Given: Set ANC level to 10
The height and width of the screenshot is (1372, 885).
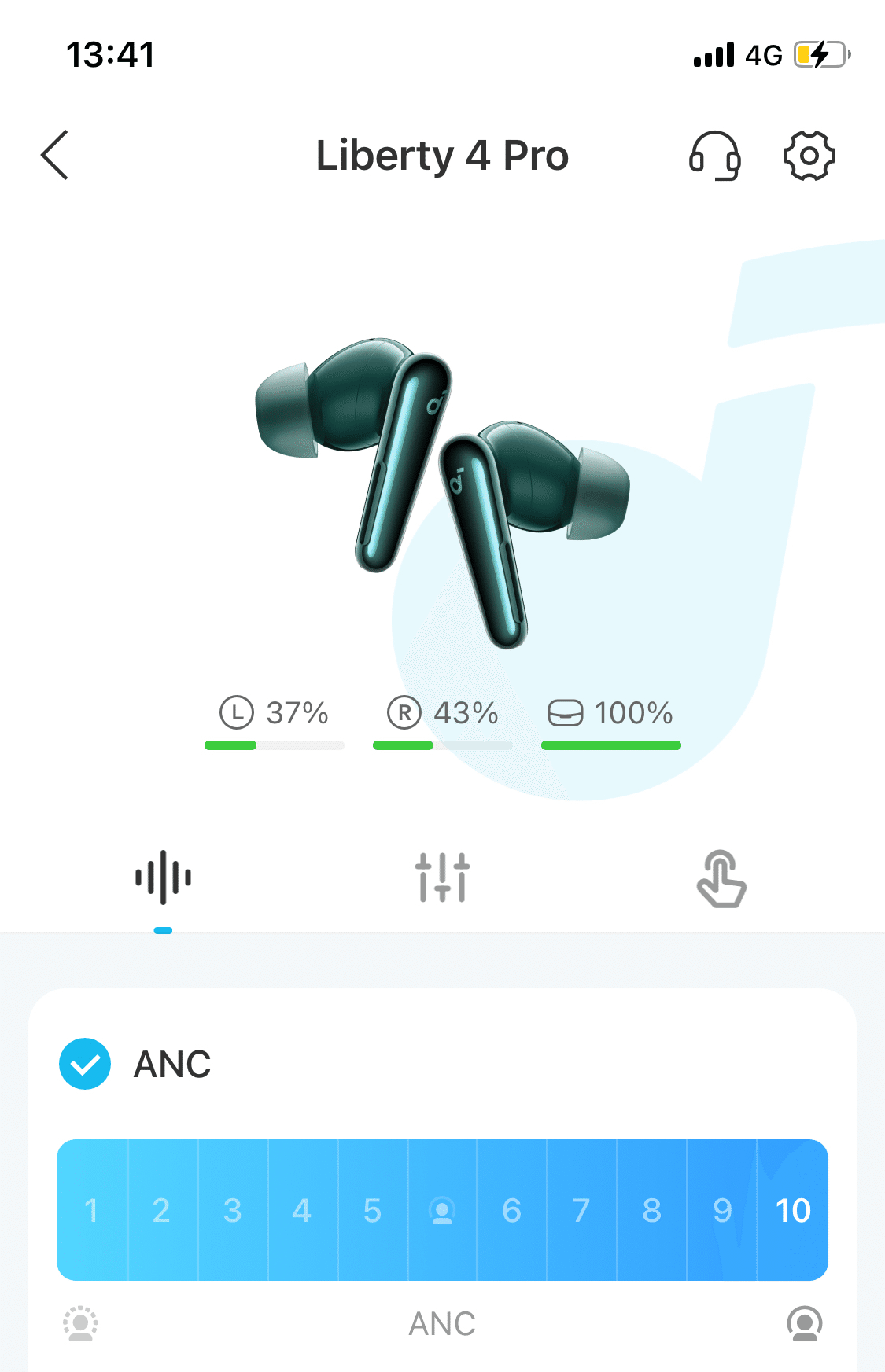Looking at the screenshot, I should [792, 1210].
